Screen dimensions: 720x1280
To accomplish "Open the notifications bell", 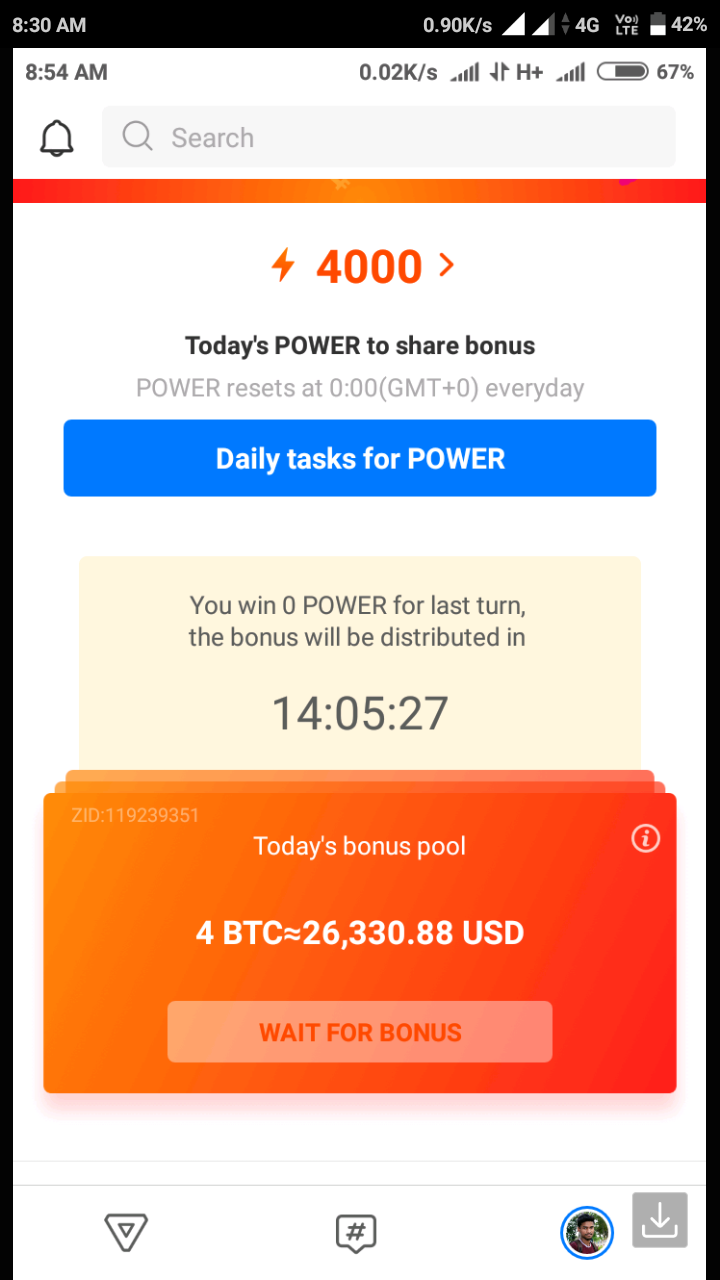I will coord(57,138).
